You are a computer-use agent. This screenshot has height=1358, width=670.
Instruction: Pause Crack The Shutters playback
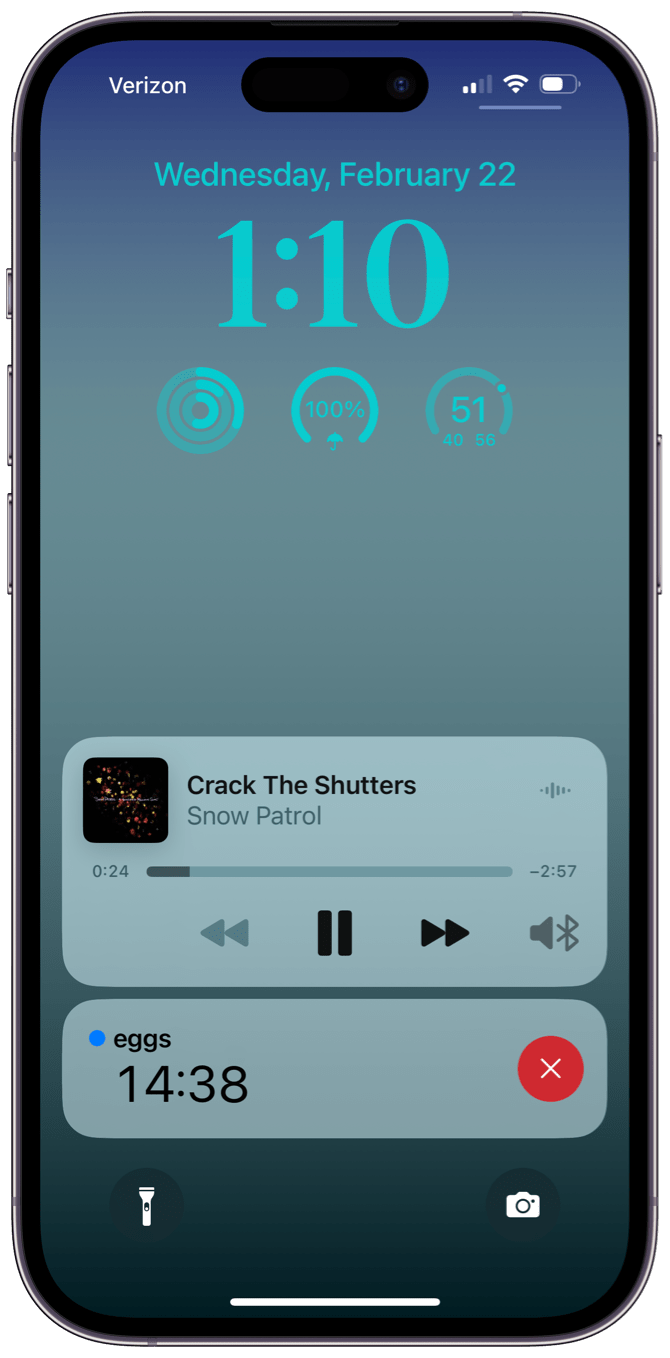pos(335,933)
